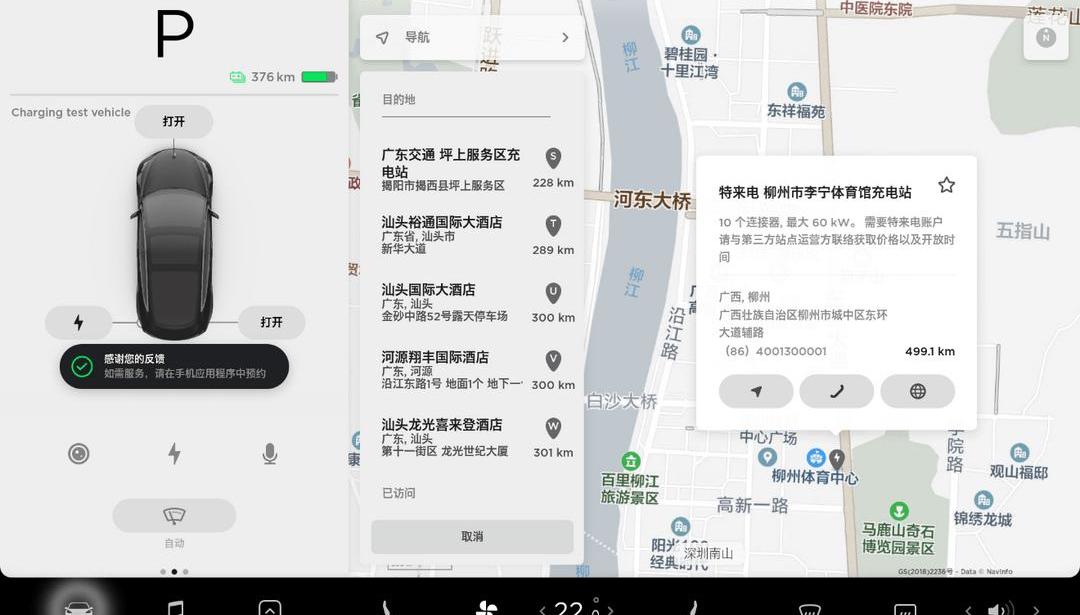Tap the wiper control button
The height and width of the screenshot is (615, 1080).
(x=174, y=516)
